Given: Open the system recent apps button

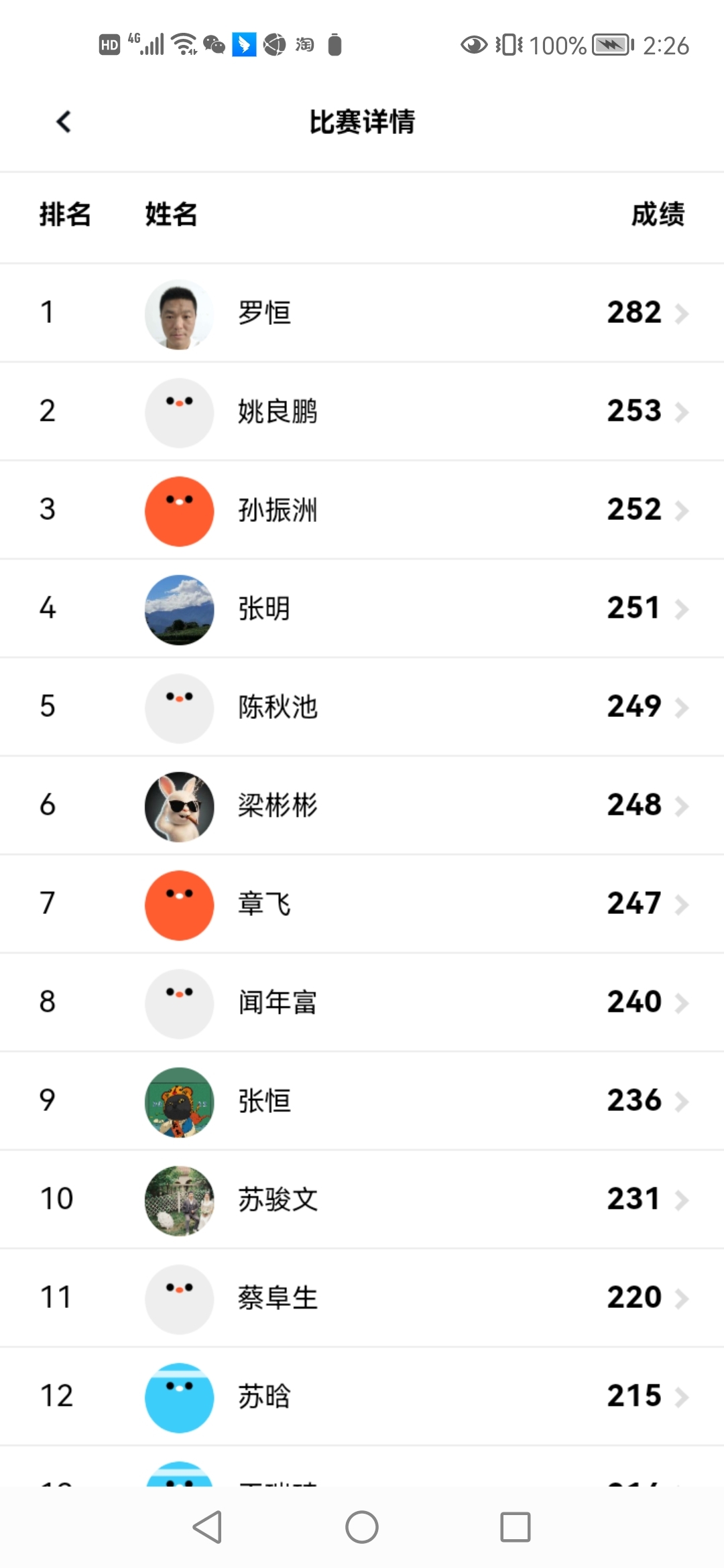Looking at the screenshot, I should tap(515, 1528).
